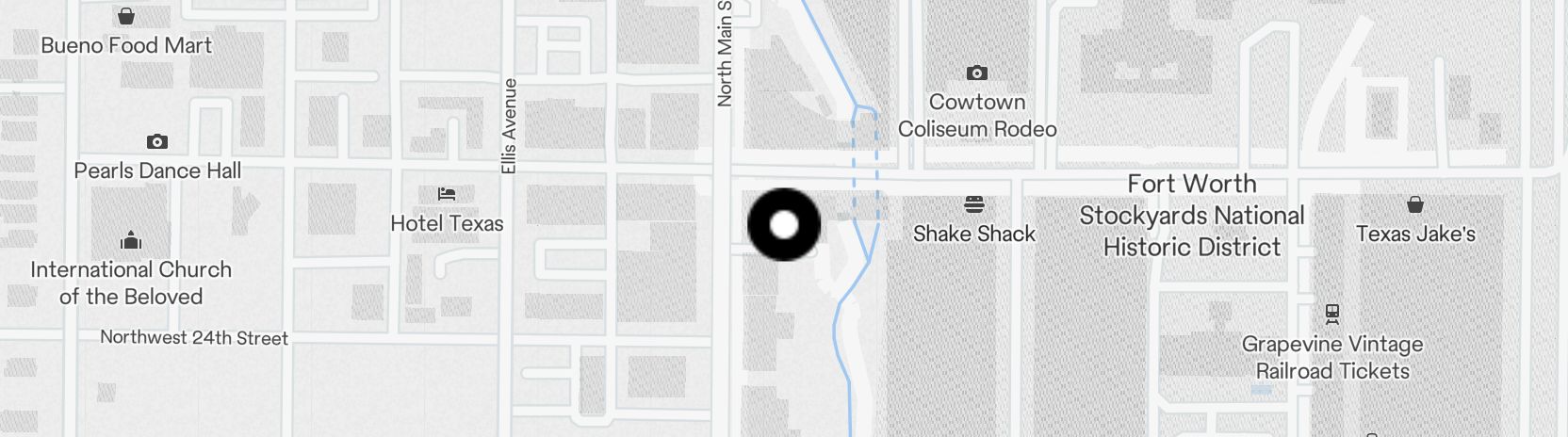
Task: Select Pearls Dance Hall on the map
Action: (x=157, y=142)
